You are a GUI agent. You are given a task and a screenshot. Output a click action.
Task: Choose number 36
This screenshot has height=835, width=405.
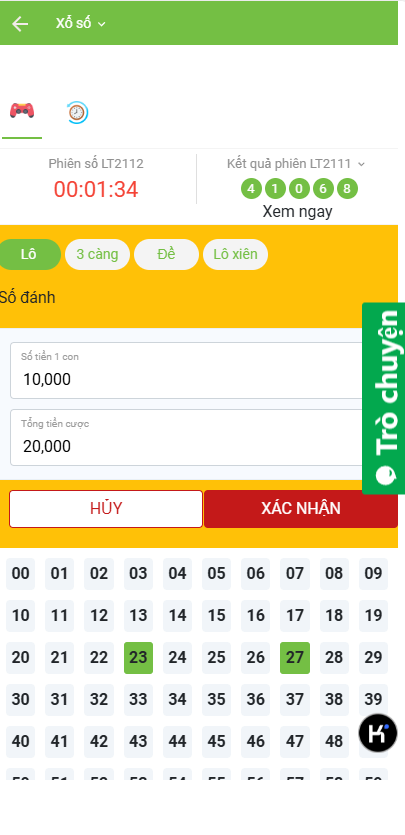point(255,699)
